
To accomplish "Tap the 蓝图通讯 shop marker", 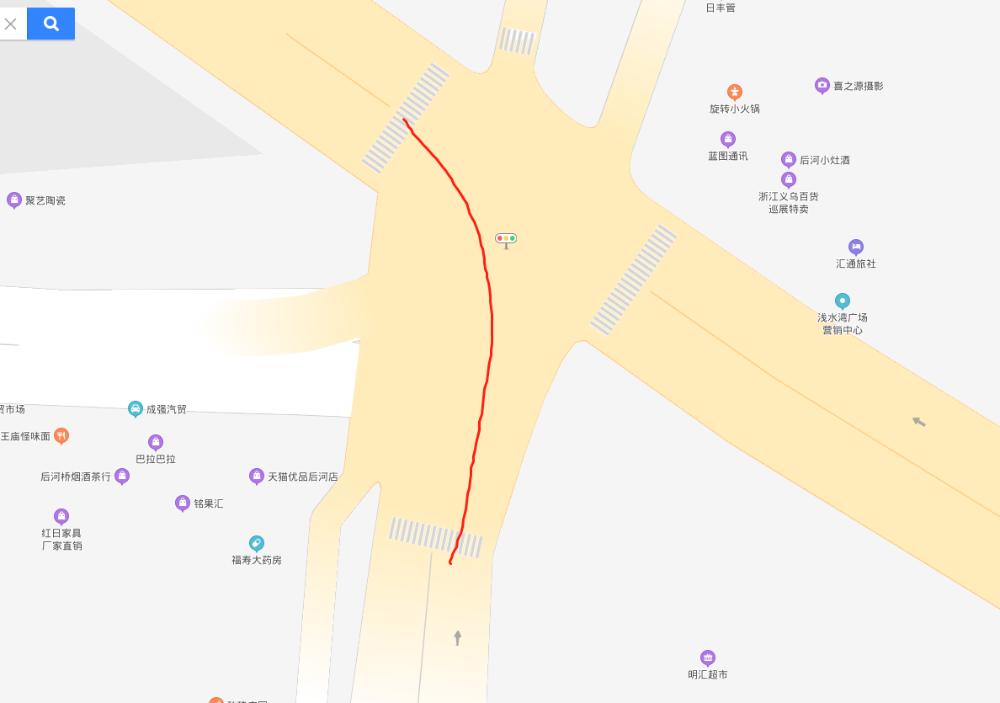I will click(x=728, y=140).
